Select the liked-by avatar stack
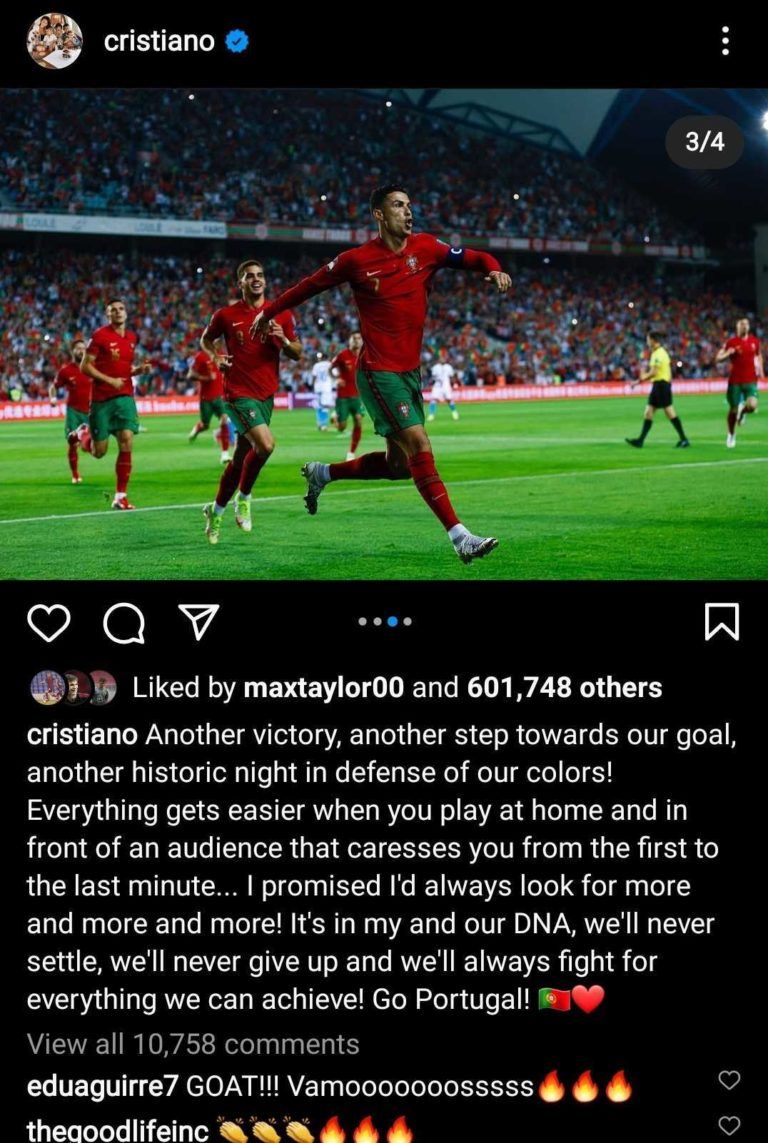 click(x=73, y=685)
